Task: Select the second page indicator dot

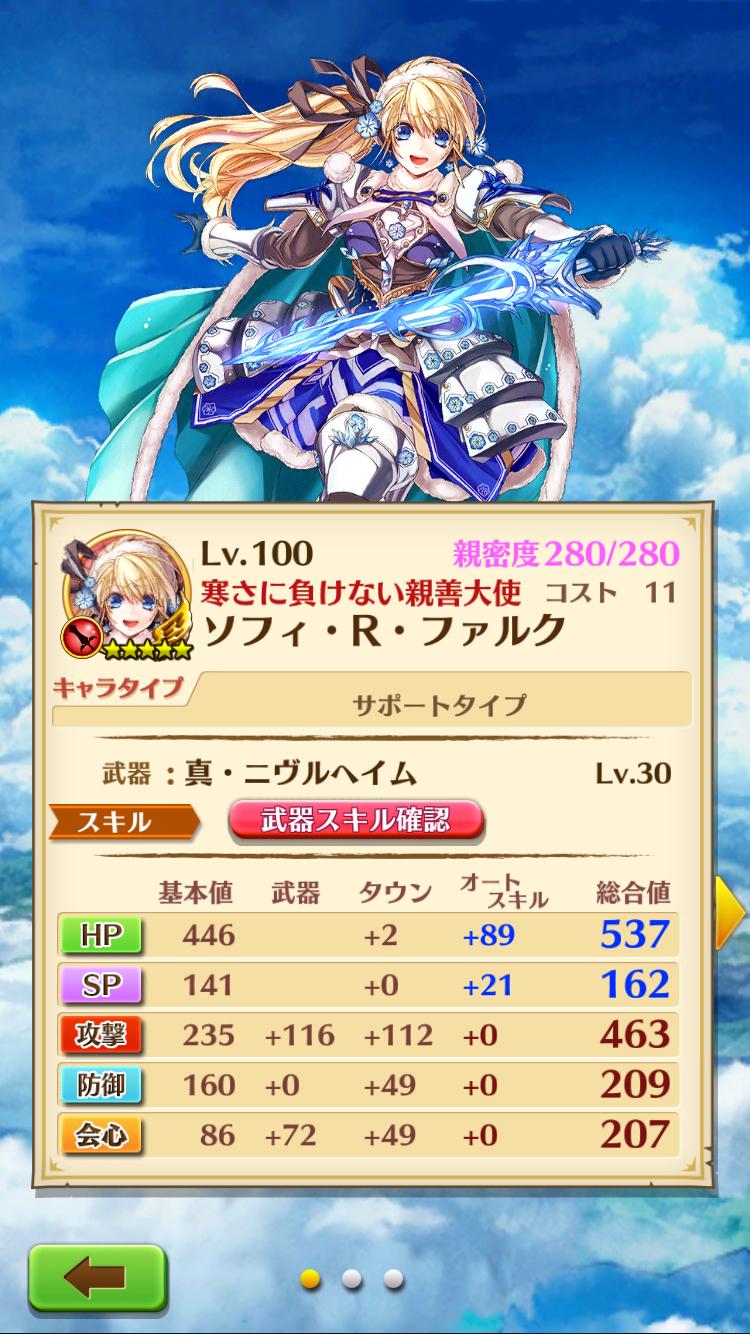Action: click(352, 1278)
